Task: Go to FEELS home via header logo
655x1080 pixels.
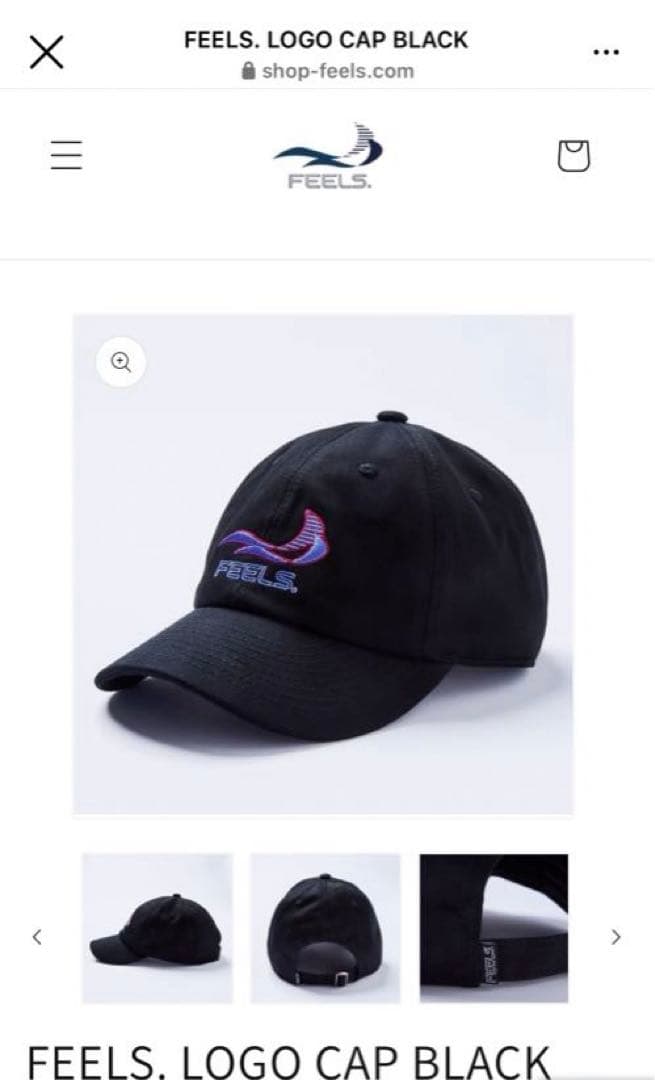Action: click(328, 155)
